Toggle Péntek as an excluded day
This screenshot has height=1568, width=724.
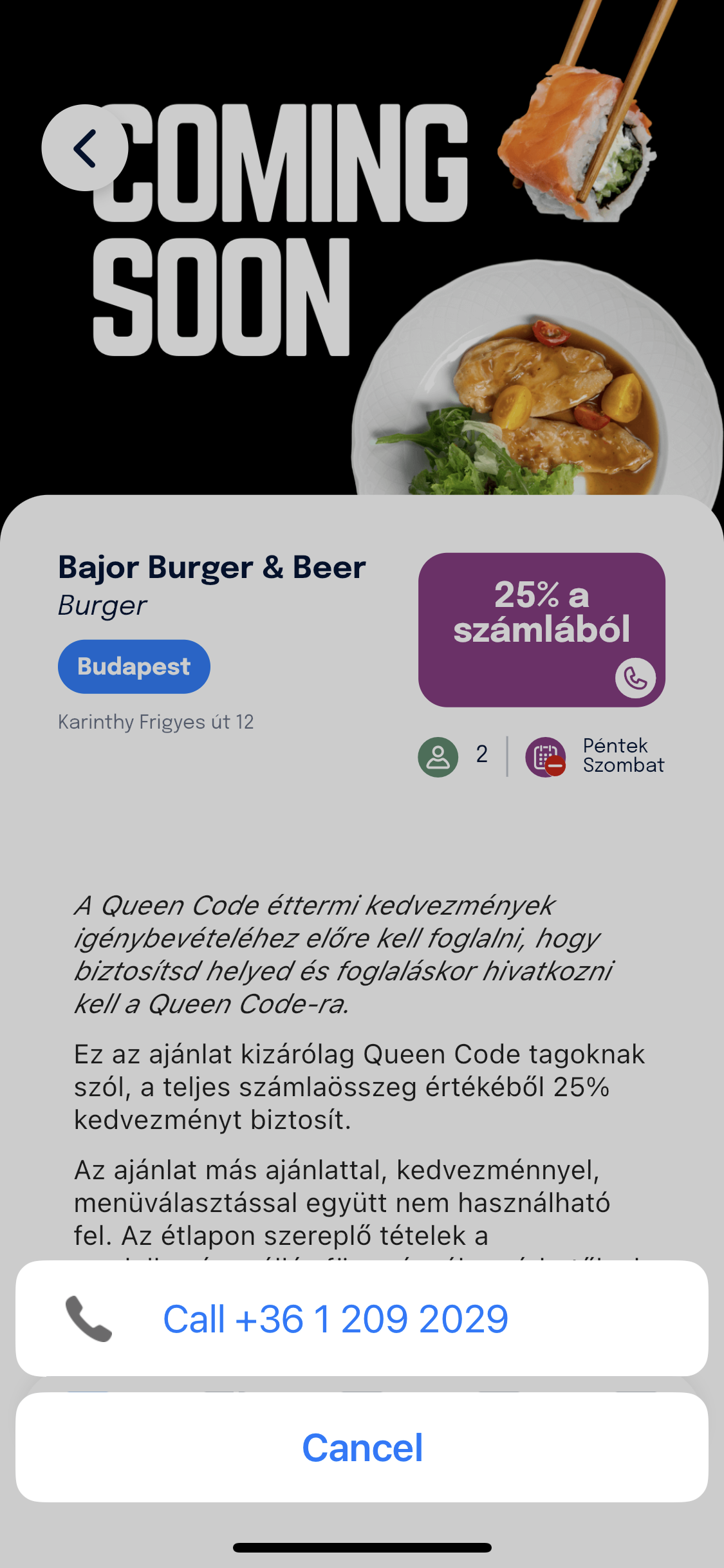click(x=615, y=745)
